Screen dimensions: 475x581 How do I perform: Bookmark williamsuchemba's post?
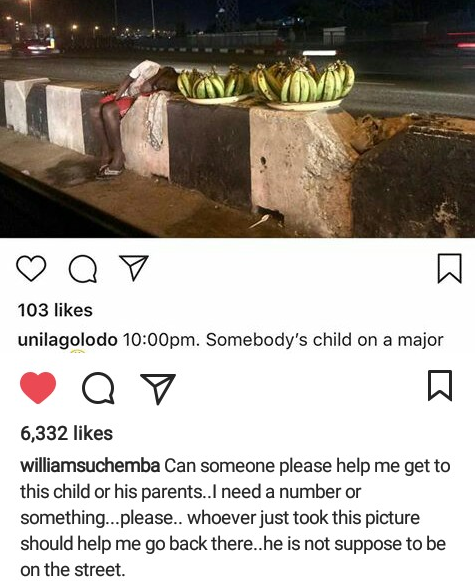click(x=440, y=385)
